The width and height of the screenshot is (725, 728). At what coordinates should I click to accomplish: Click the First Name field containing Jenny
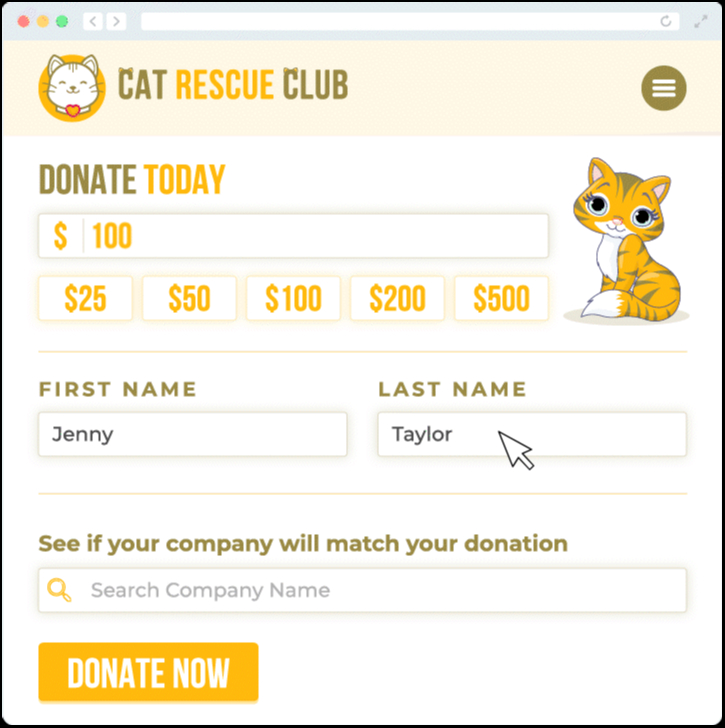tap(192, 434)
